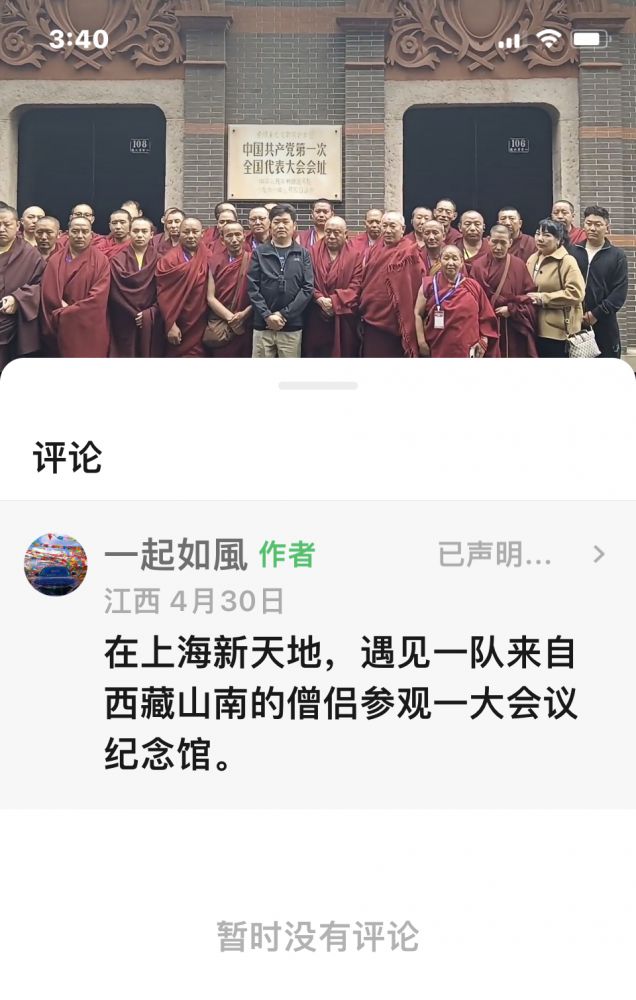Expand the 已声明 declaration chevron
Image resolution: width=636 pixels, height=1000 pixels.
point(598,554)
